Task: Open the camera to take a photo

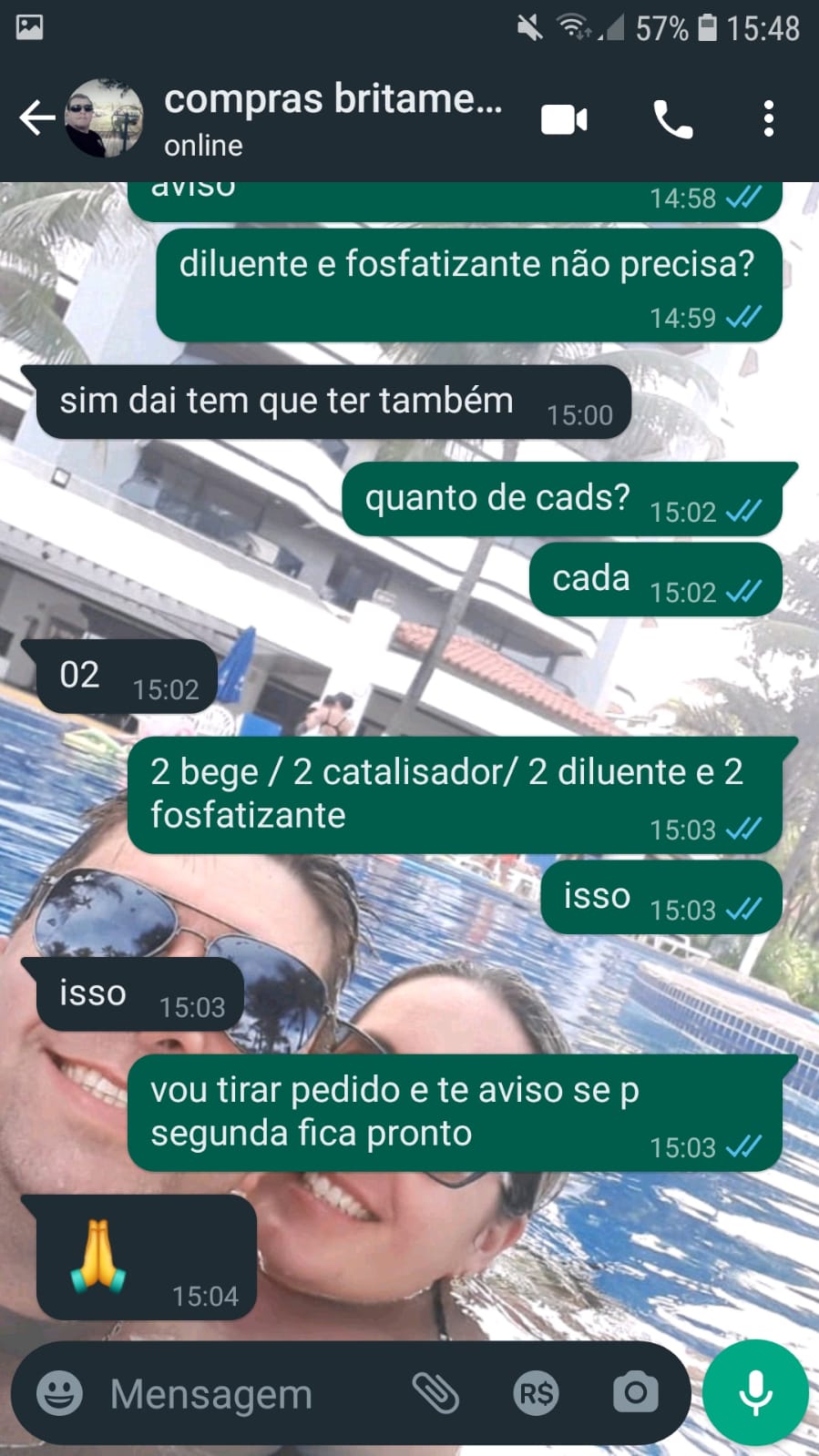Action: point(635,1393)
